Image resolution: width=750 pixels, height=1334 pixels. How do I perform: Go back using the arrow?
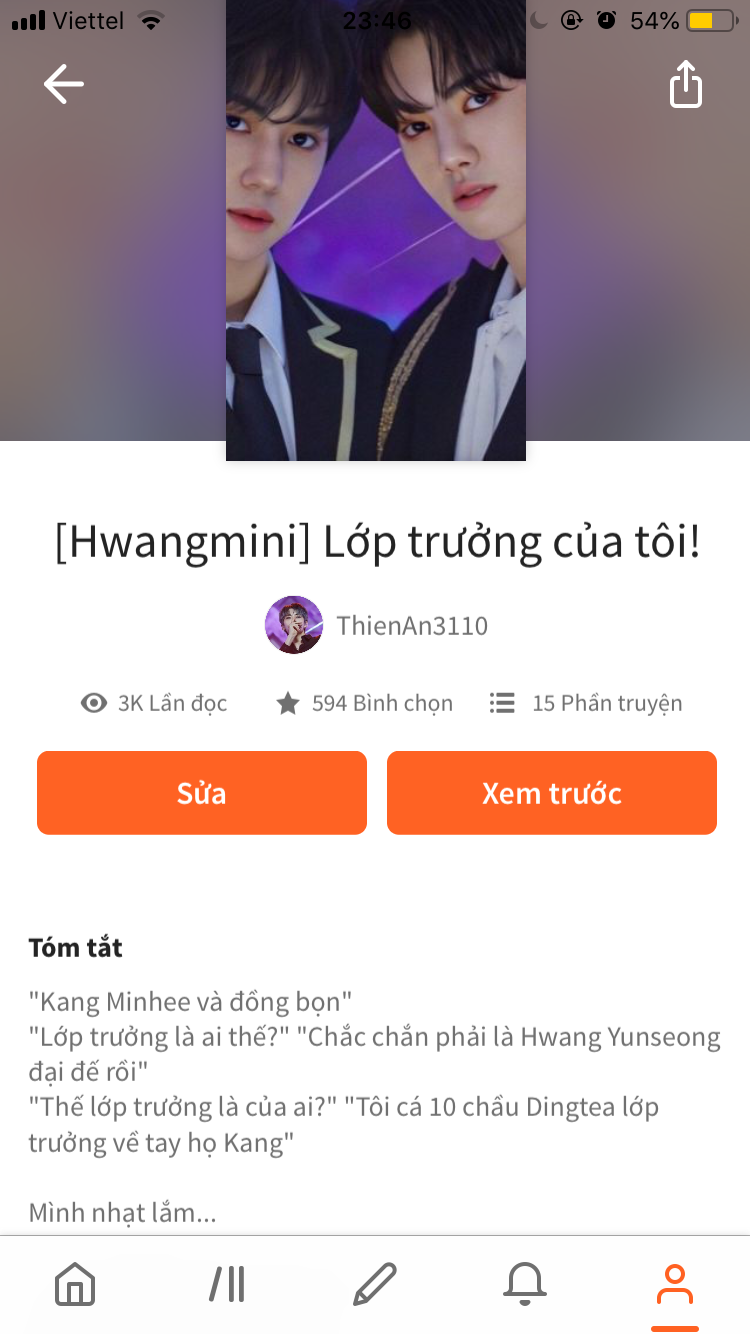(x=64, y=85)
